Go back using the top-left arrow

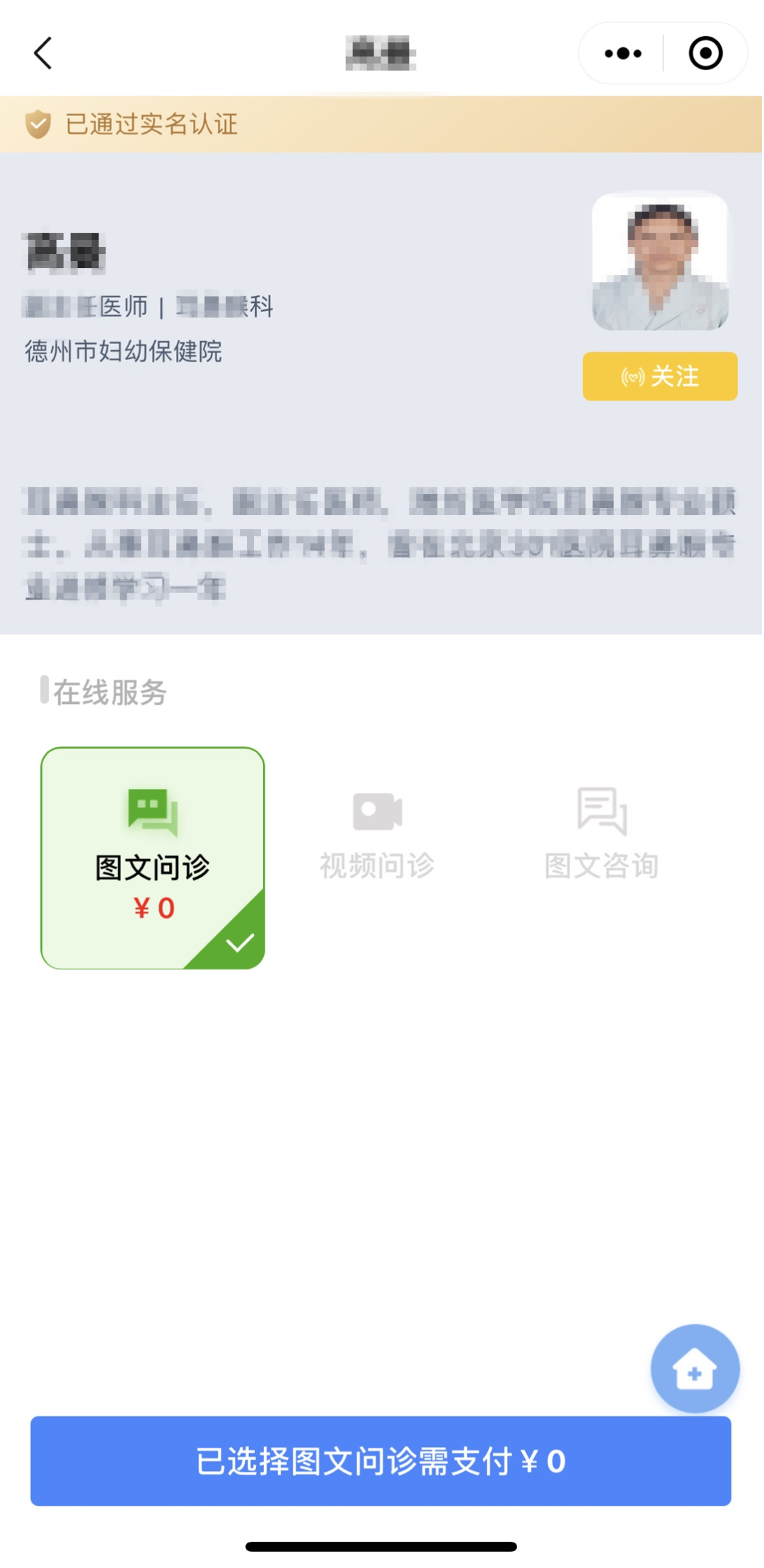coord(43,54)
